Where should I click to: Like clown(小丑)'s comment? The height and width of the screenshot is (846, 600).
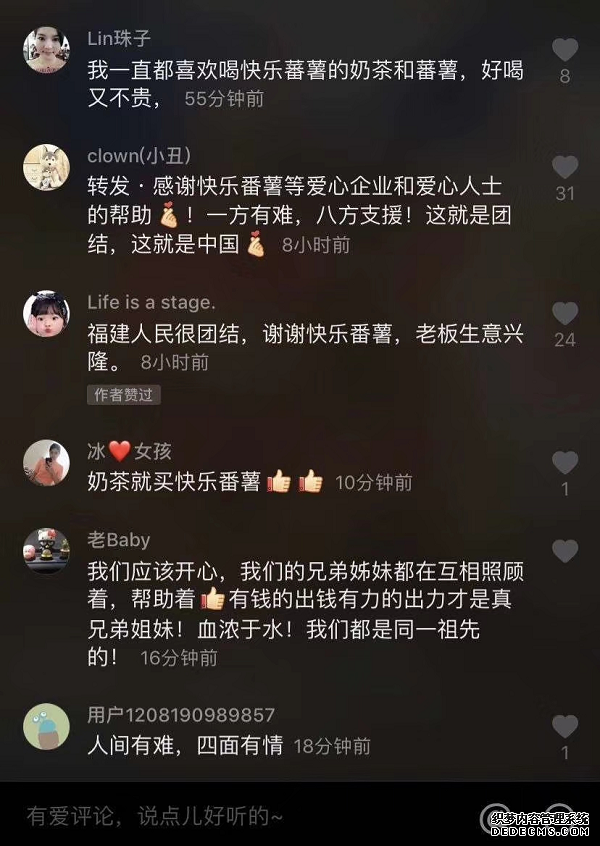(x=565, y=168)
